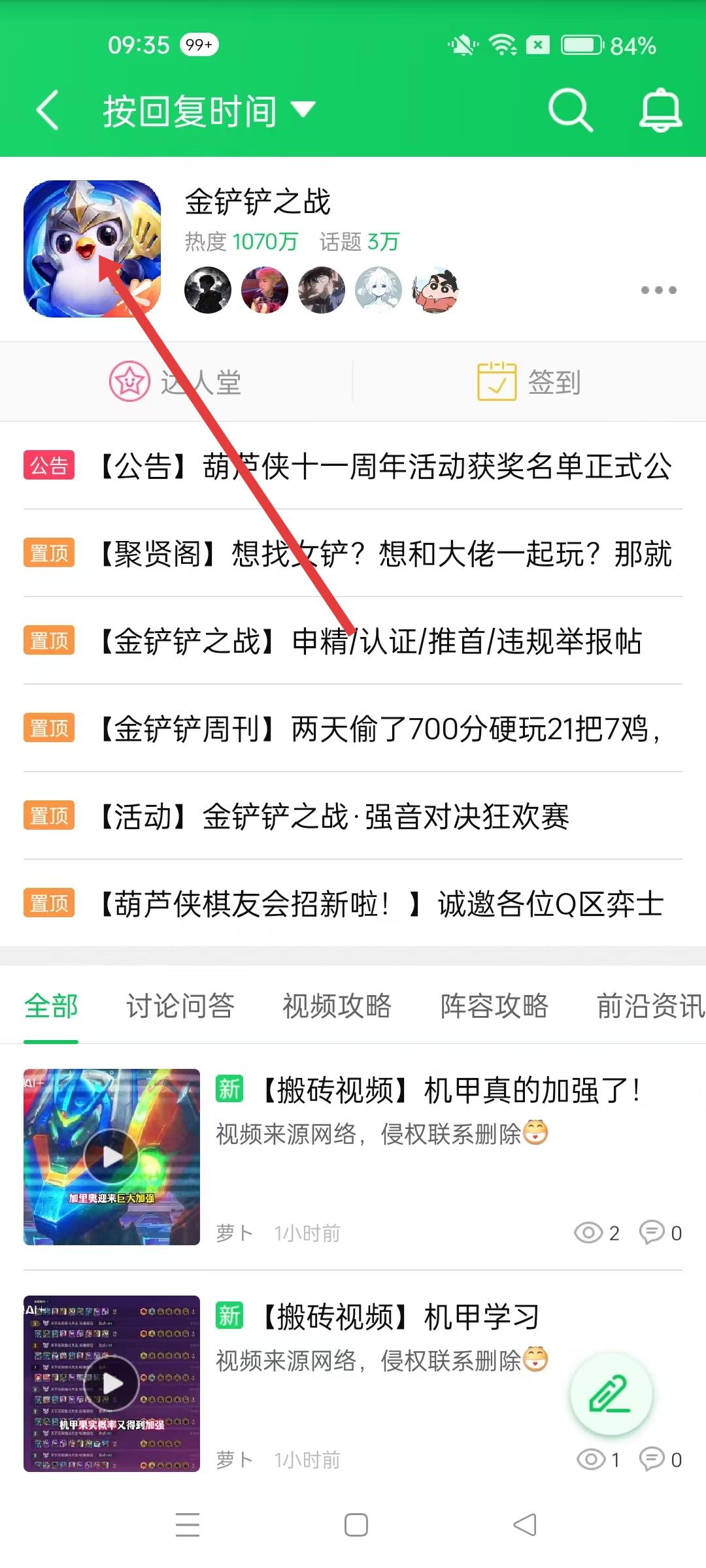This screenshot has height=1568, width=706.
Task: Switch to the 讨论问答 tab
Action: point(180,1005)
